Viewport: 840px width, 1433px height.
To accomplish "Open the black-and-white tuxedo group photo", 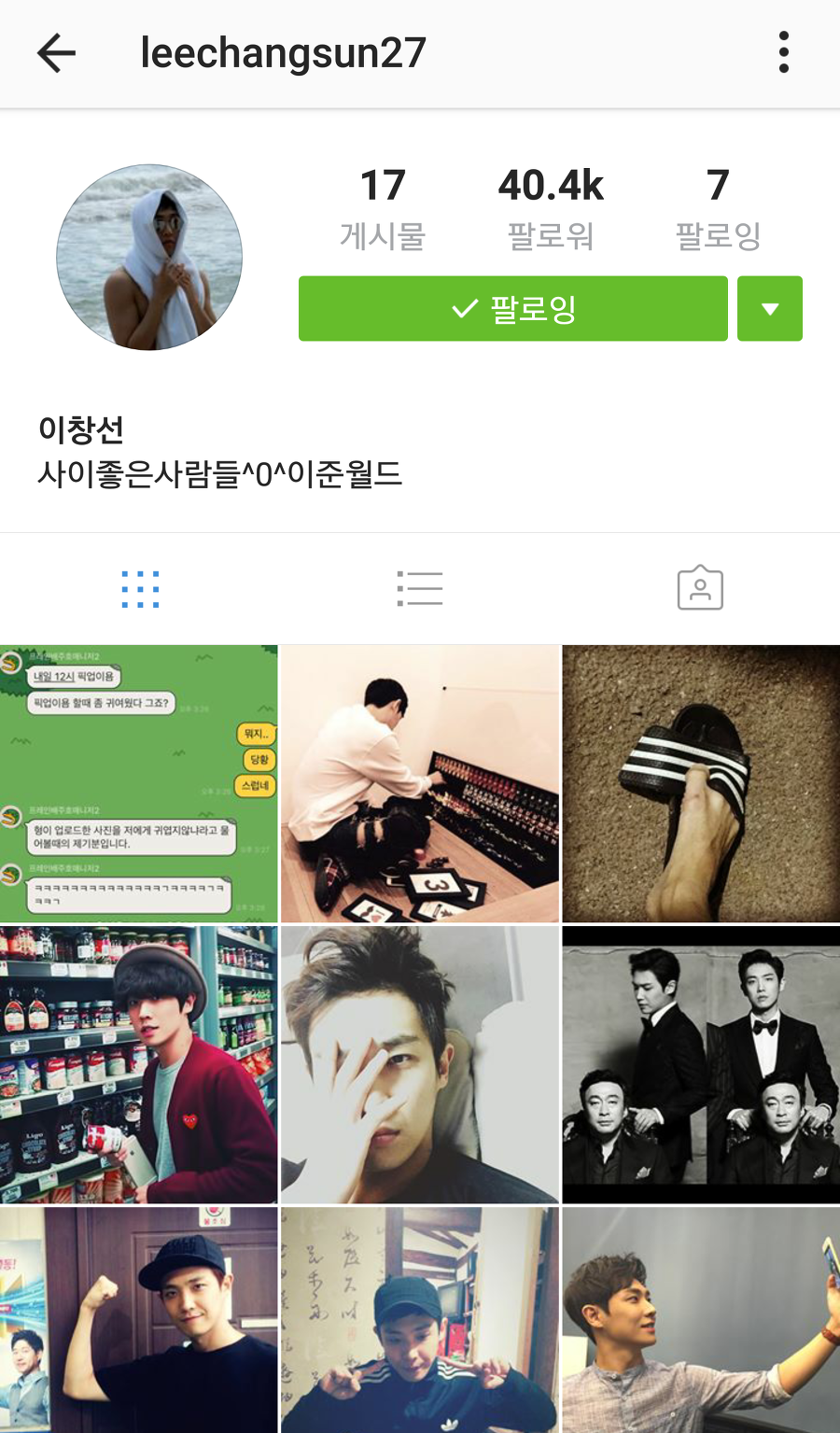I will 701,1064.
